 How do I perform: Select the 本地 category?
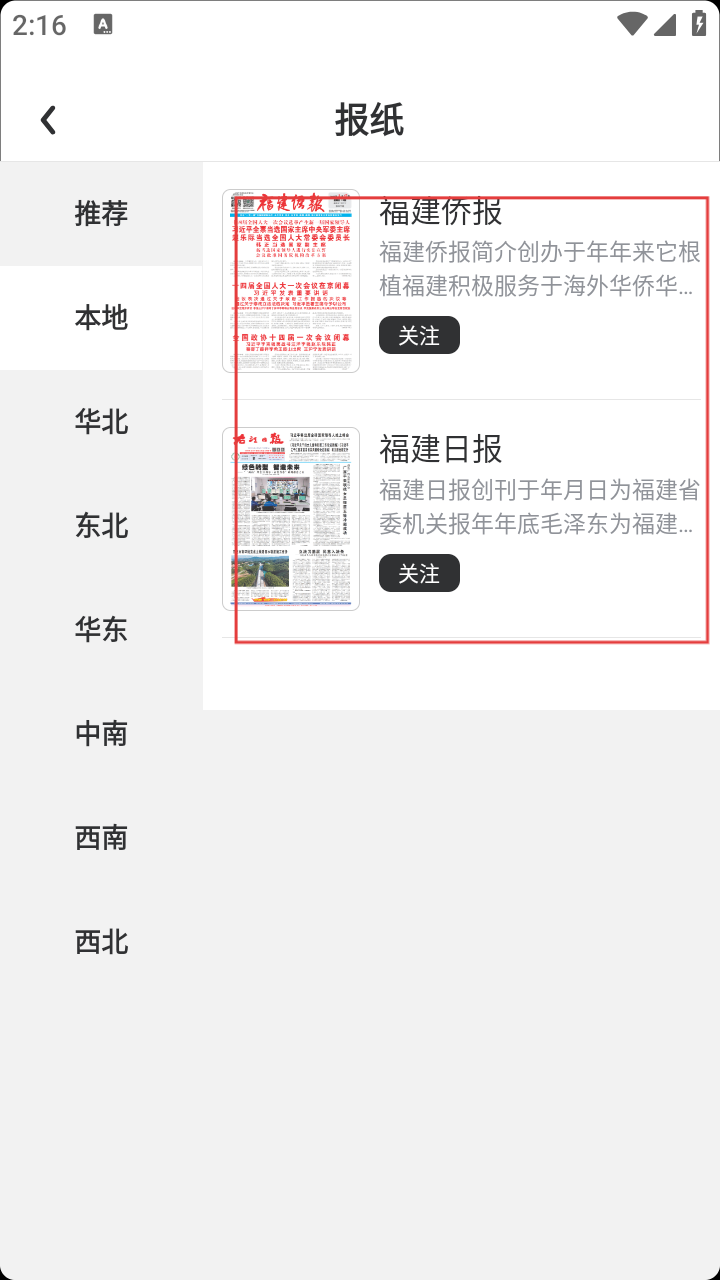coord(101,317)
